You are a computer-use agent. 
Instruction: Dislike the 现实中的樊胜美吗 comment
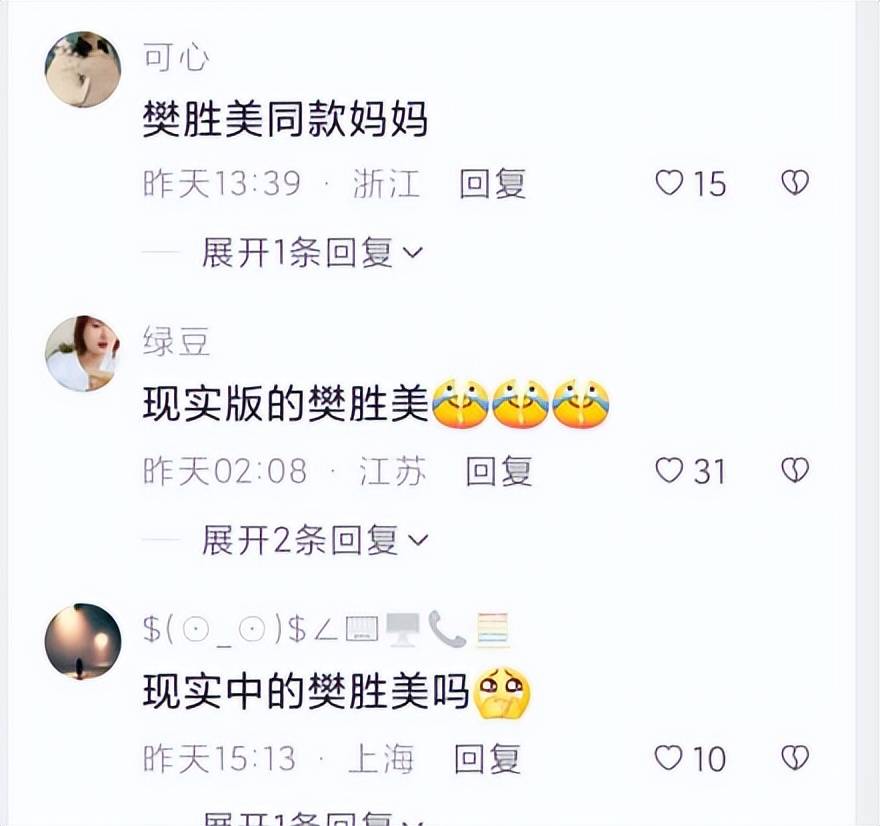click(x=794, y=758)
